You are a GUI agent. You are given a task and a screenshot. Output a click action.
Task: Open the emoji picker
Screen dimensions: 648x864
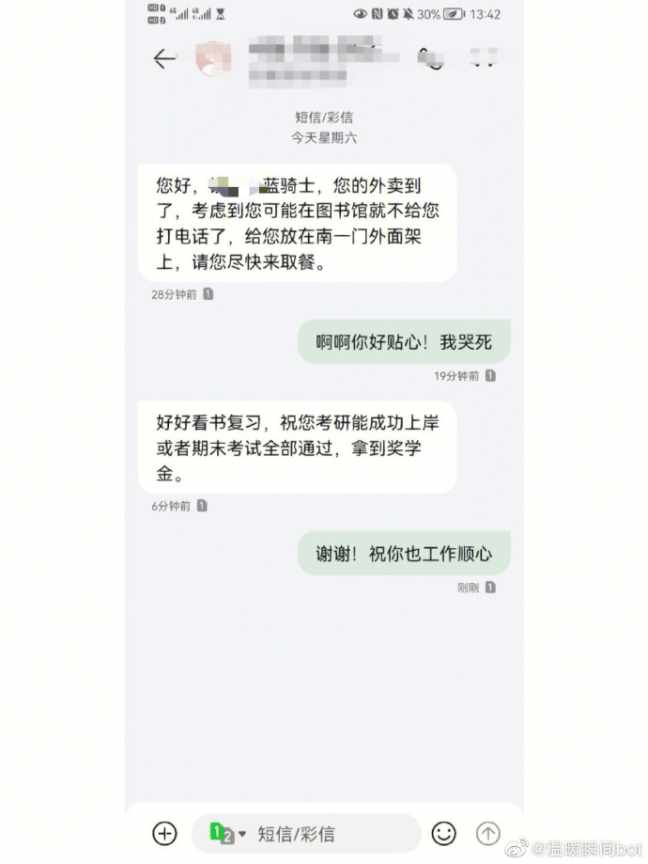point(443,833)
